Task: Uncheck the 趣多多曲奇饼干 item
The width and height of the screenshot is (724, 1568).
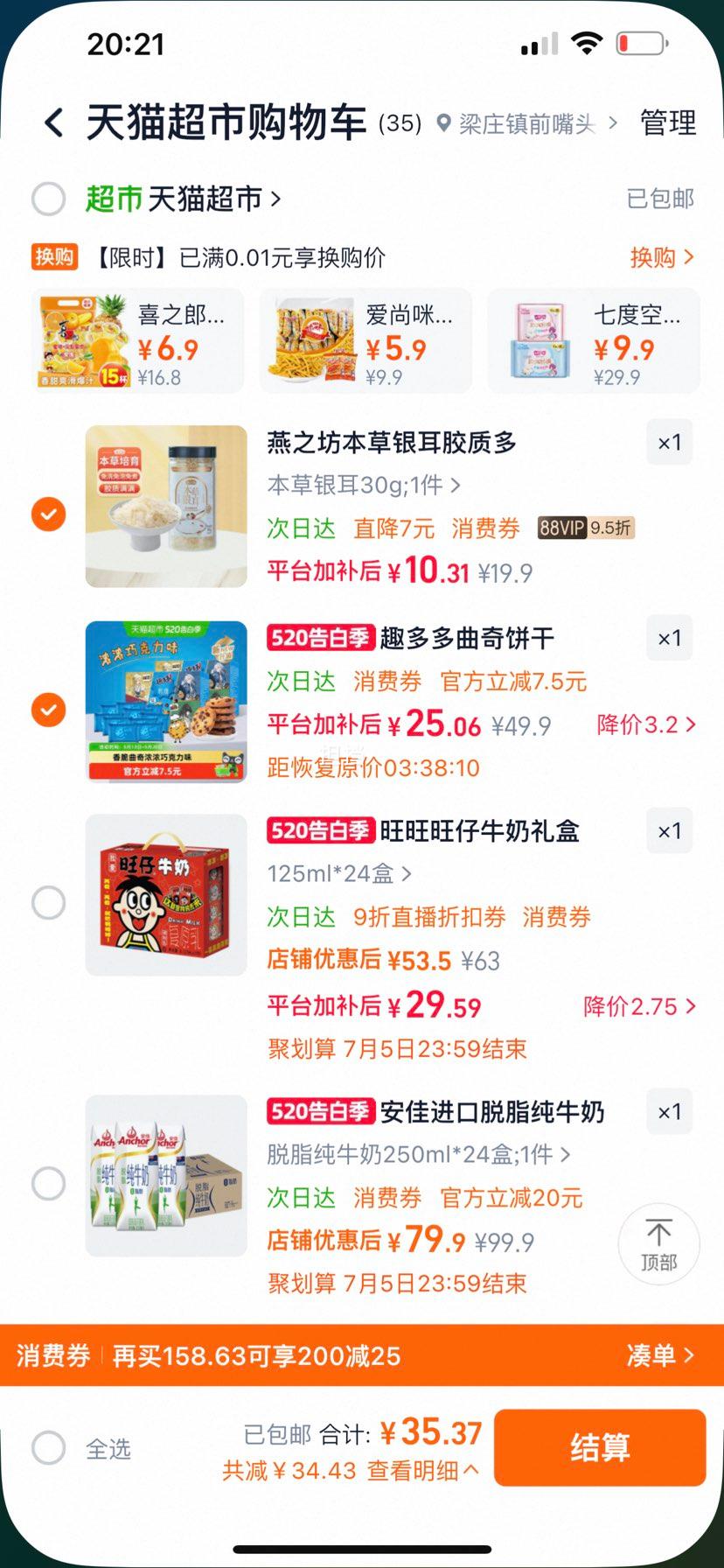Action: (x=48, y=709)
